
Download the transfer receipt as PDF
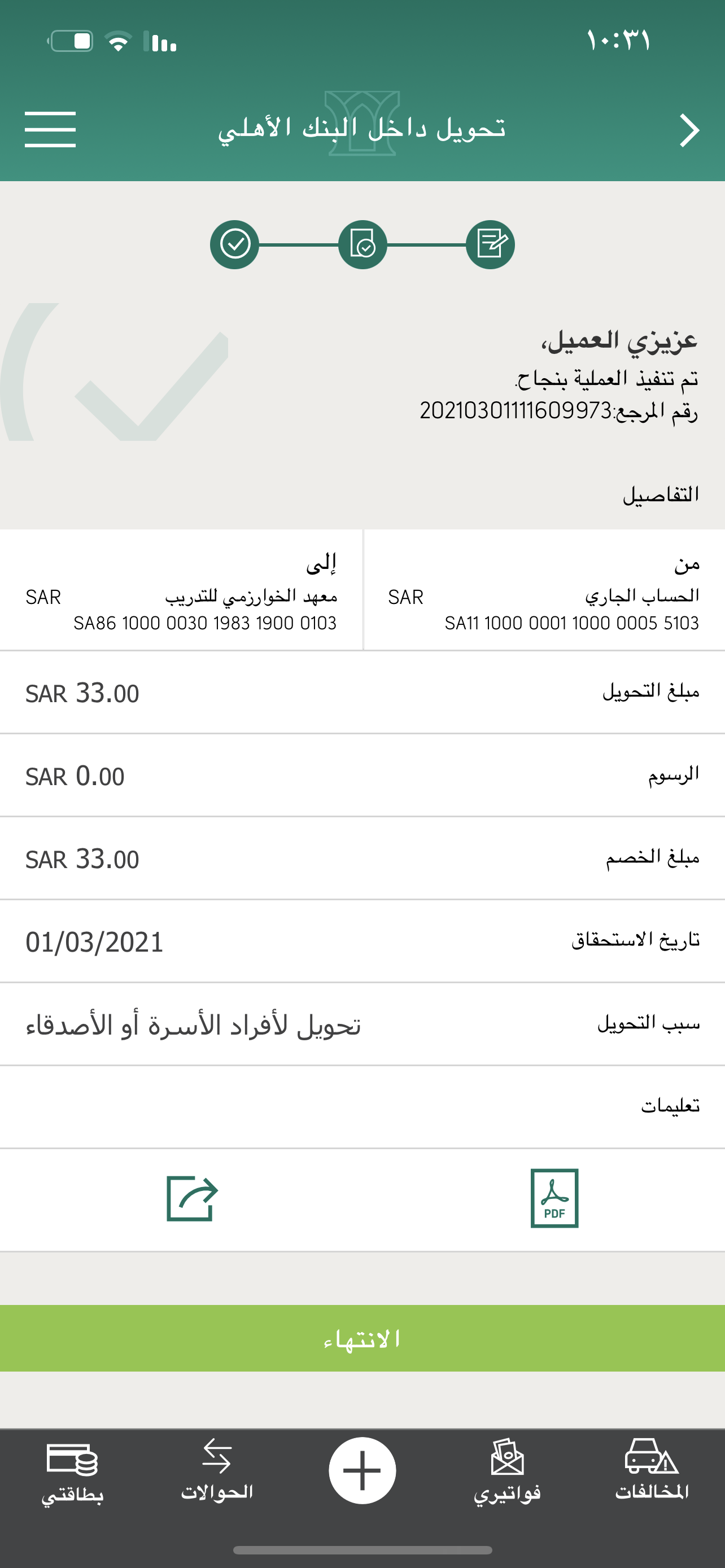(554, 1198)
